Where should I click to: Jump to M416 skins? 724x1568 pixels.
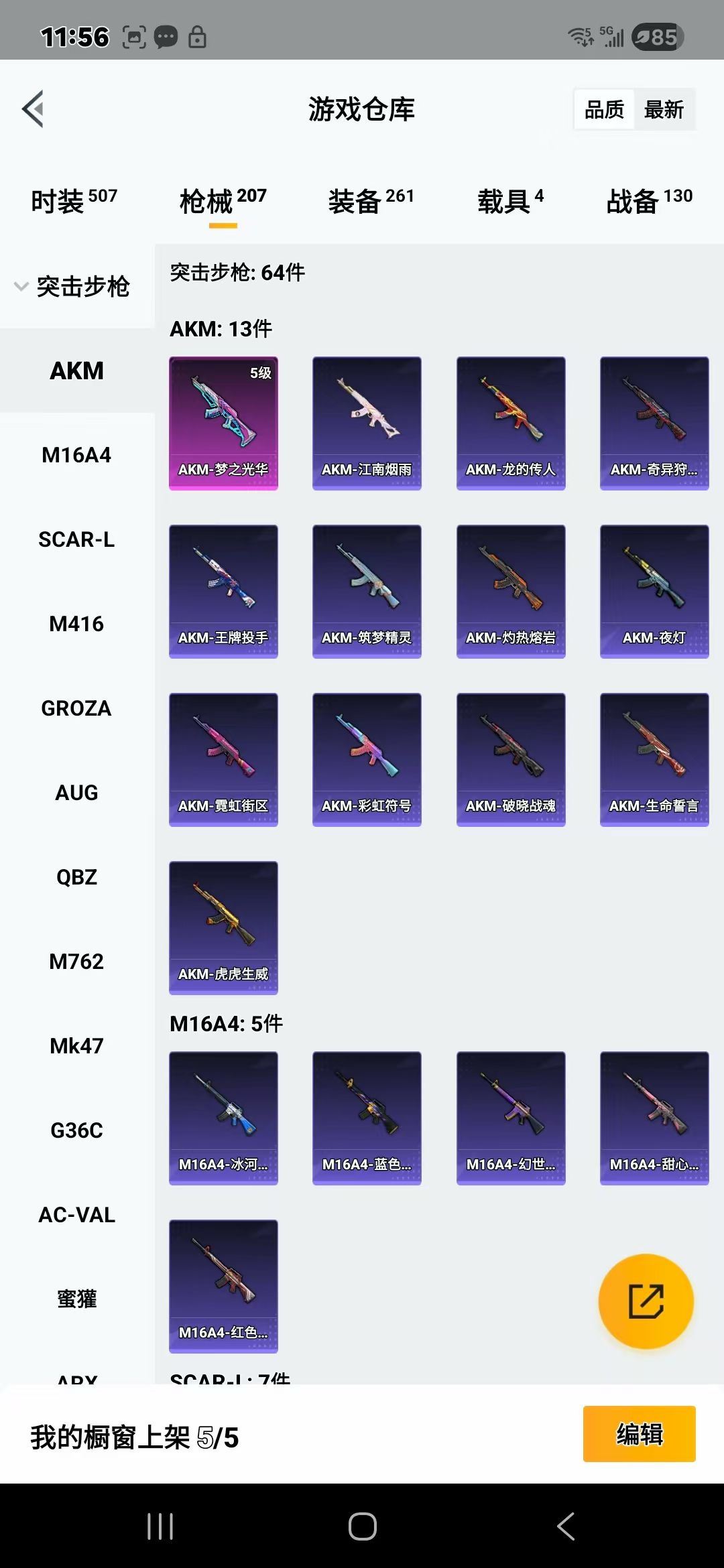tap(76, 625)
